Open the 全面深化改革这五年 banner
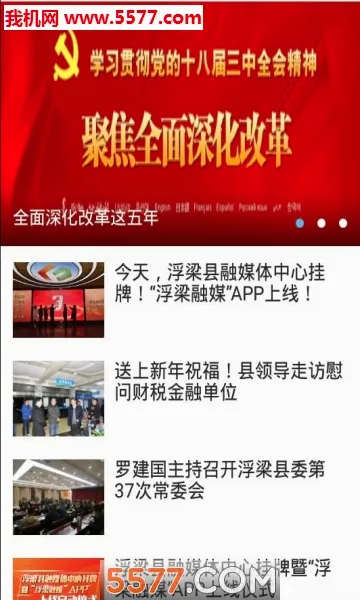The height and width of the screenshot is (600, 360). [x=180, y=123]
